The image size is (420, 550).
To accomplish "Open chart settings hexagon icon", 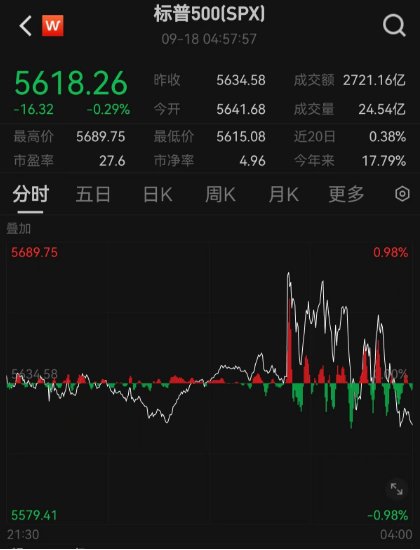I will pyautogui.click(x=402, y=194).
